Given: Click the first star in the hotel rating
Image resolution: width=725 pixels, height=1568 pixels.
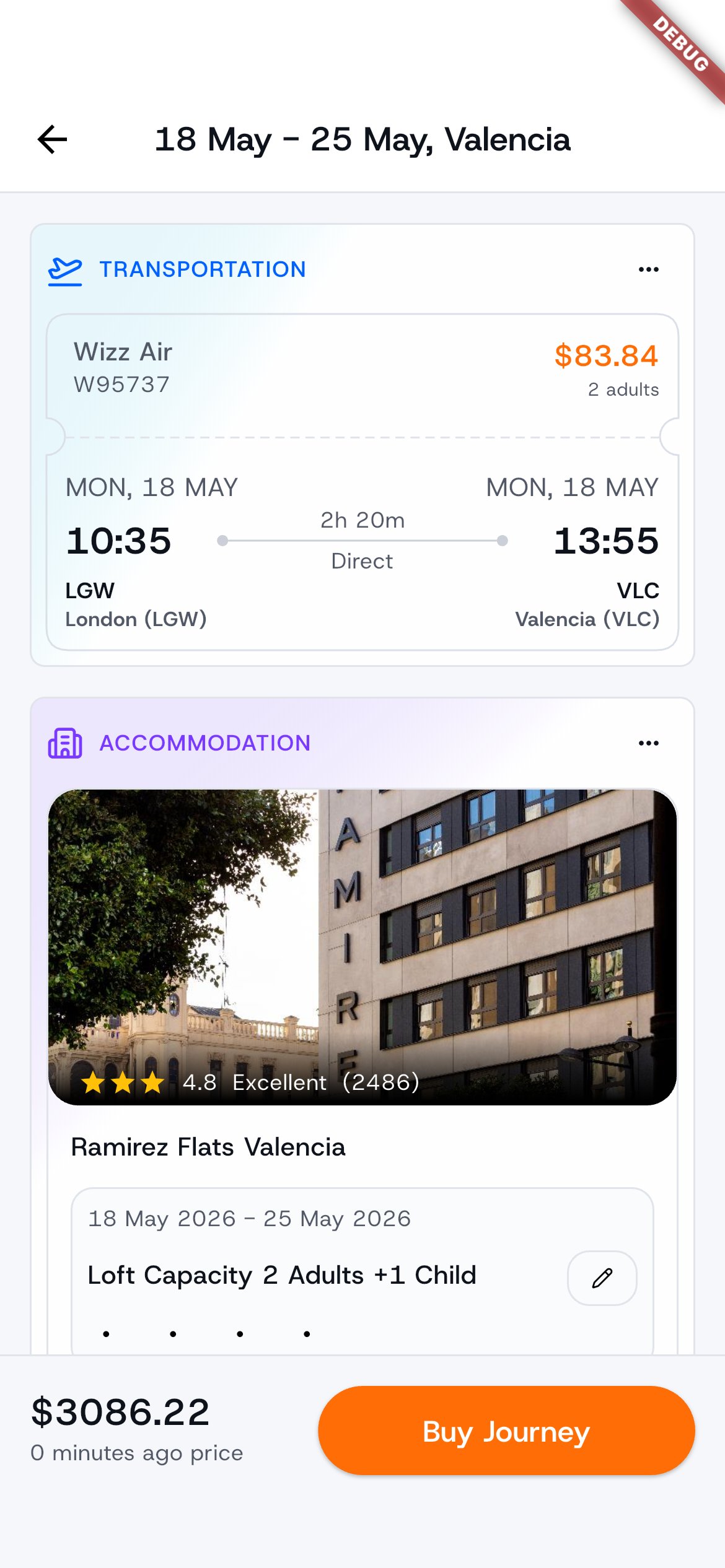Looking at the screenshot, I should point(93,1083).
